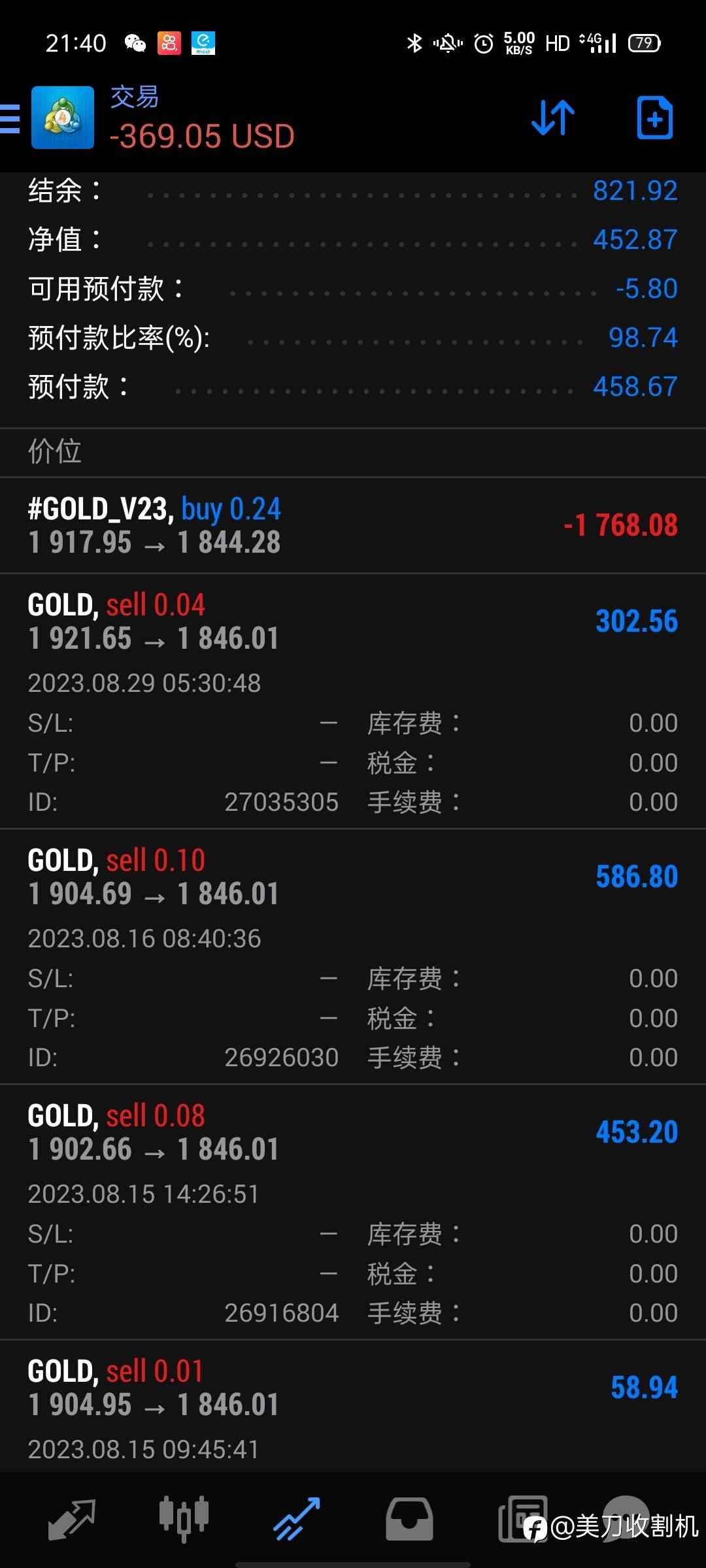Open the GOLD sell 0.04 position
This screenshot has width=706, height=1568.
[353, 702]
